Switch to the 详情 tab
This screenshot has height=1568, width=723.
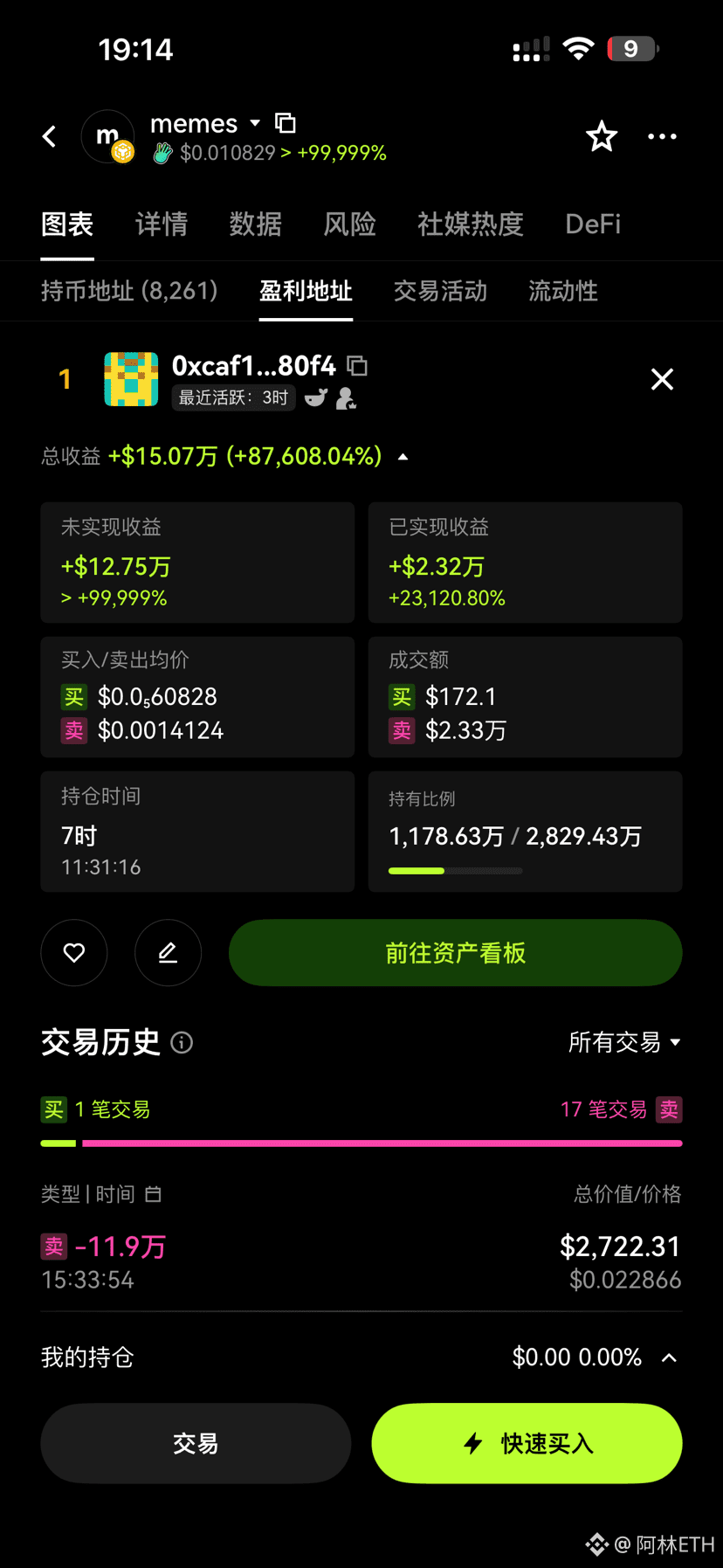click(162, 224)
